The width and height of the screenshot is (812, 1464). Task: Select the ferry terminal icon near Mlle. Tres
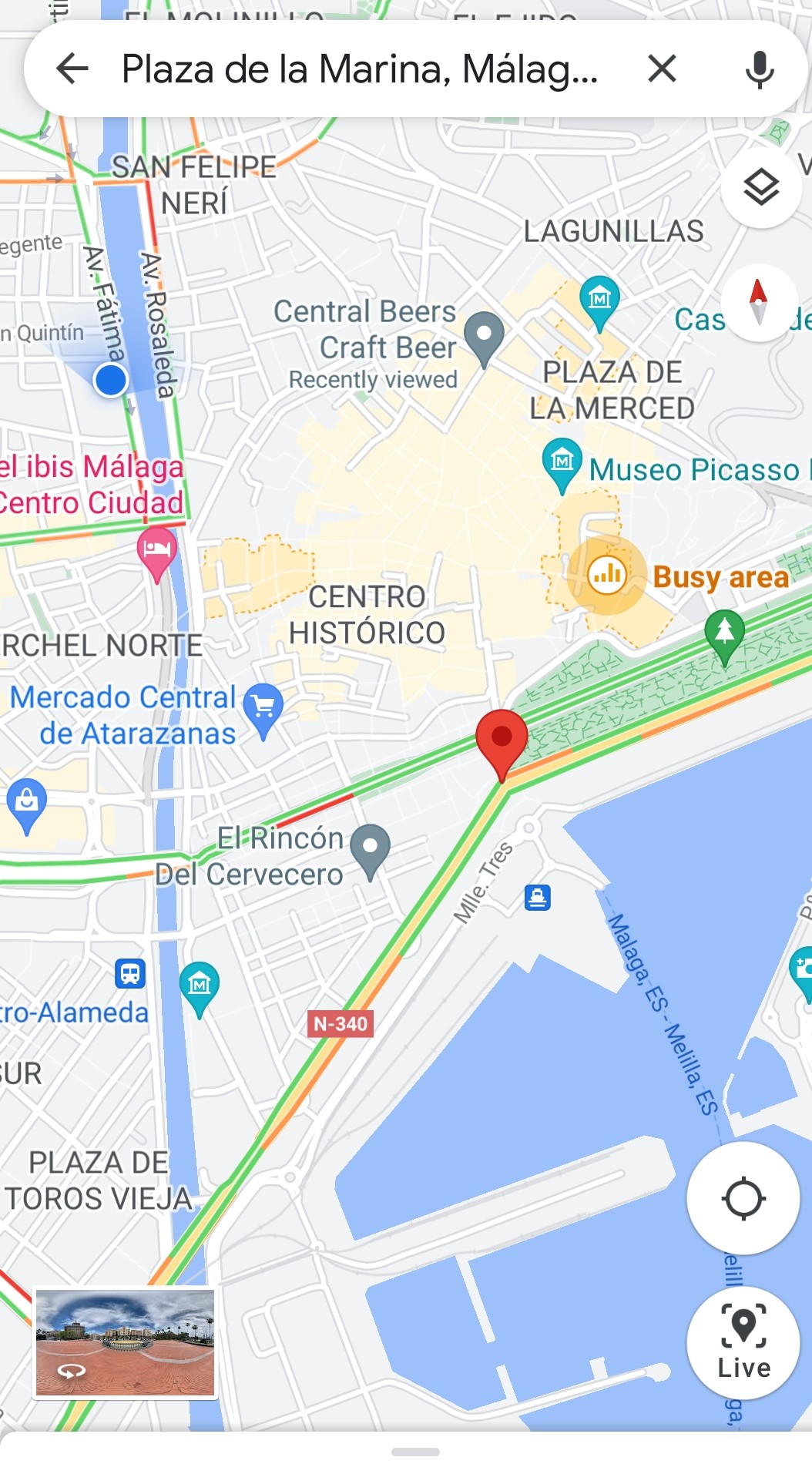click(538, 898)
